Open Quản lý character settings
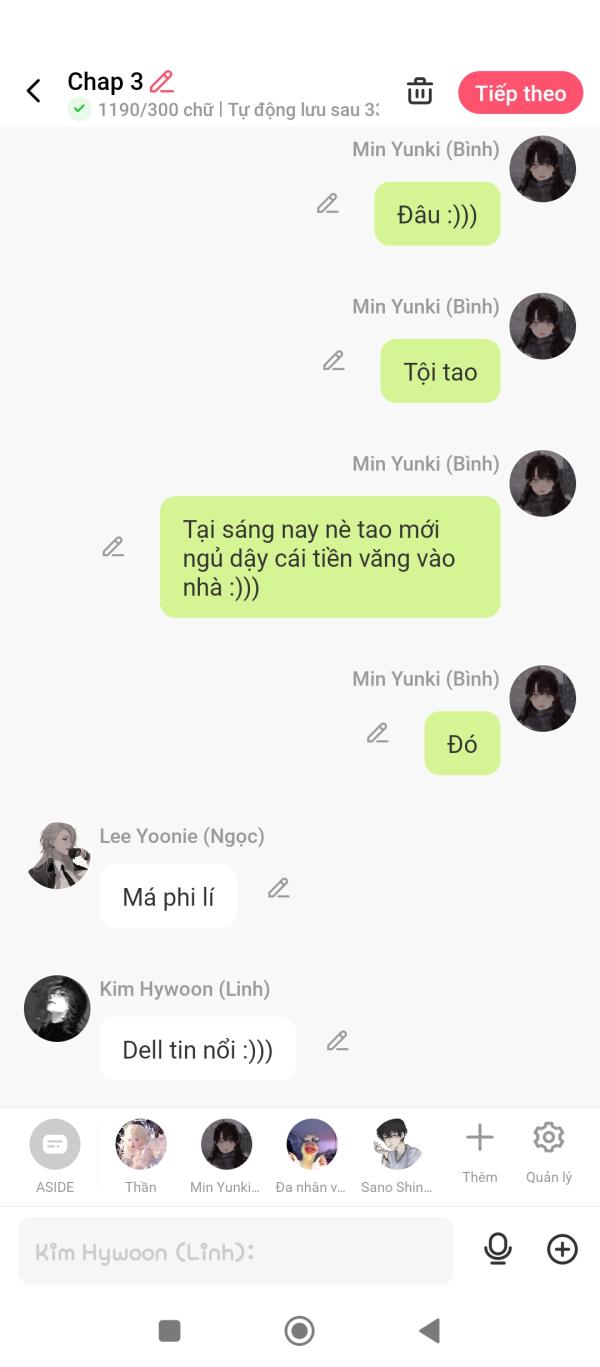Viewport: 600px width, 1367px height. [549, 1152]
